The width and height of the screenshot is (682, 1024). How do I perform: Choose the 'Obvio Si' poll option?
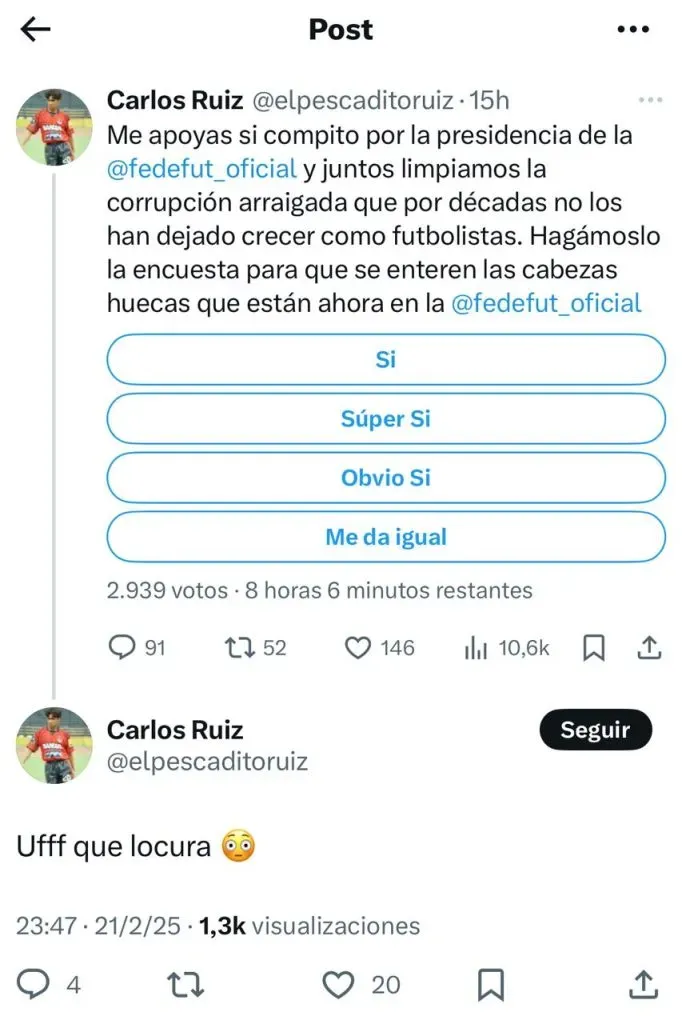point(386,478)
